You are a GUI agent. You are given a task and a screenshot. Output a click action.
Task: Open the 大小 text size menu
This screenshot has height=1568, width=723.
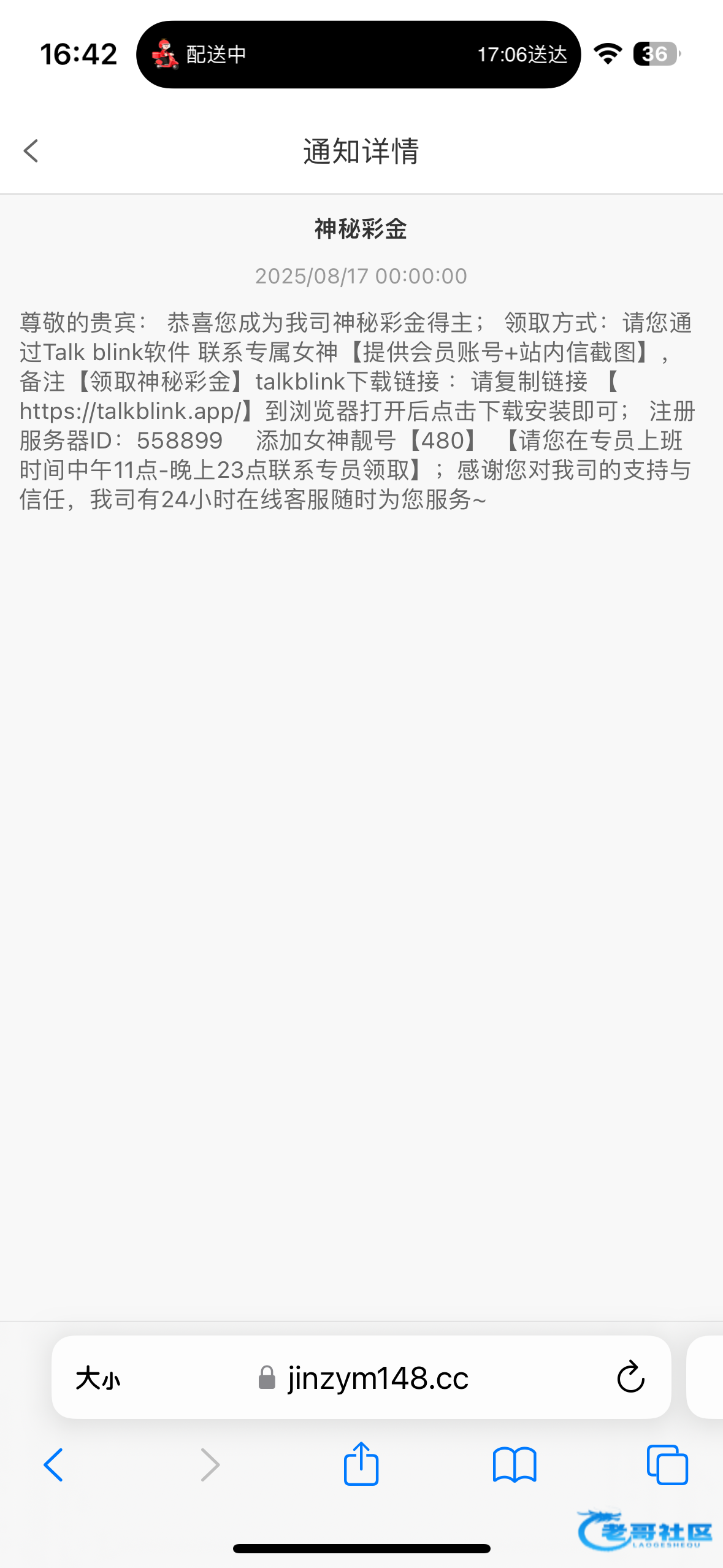(x=98, y=1378)
